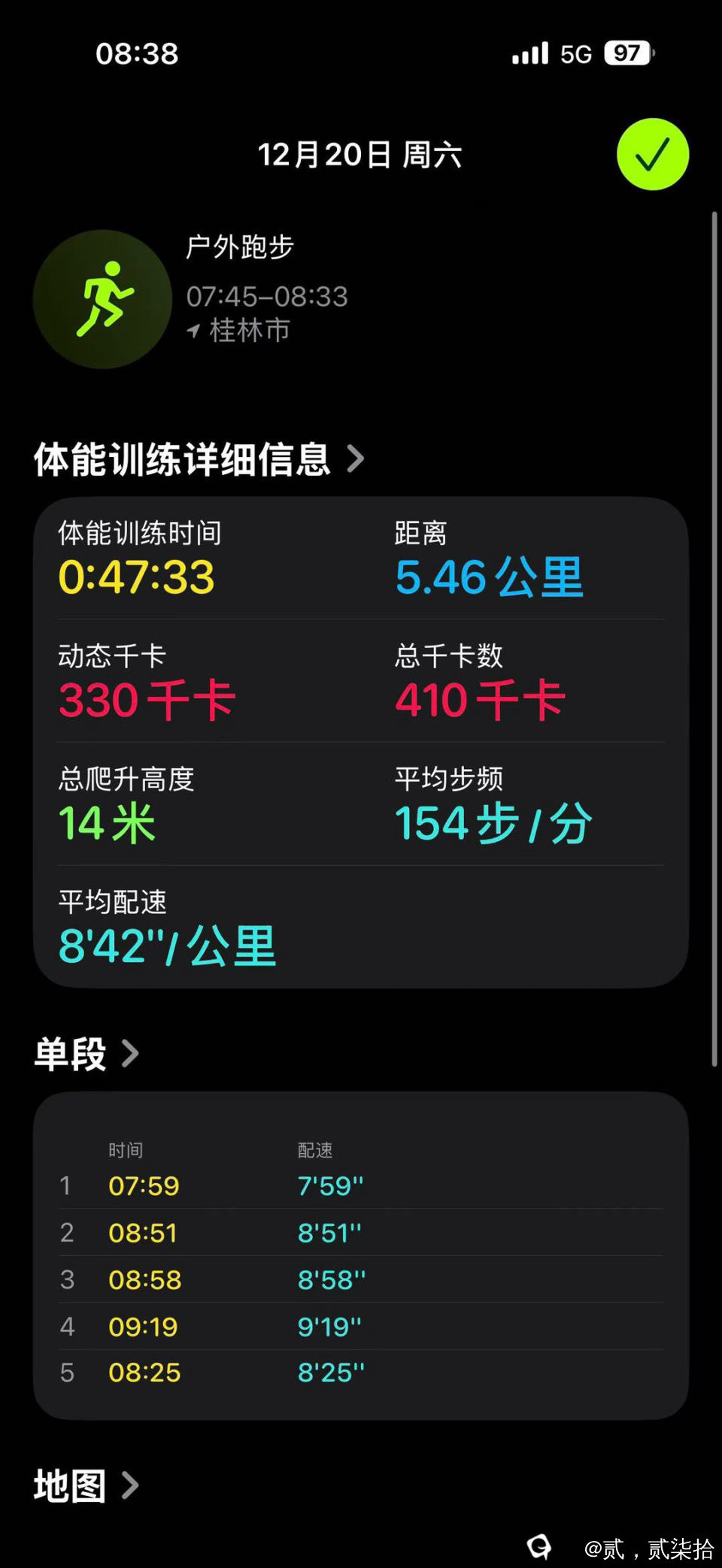Open the 单段 splits section

point(86,1054)
